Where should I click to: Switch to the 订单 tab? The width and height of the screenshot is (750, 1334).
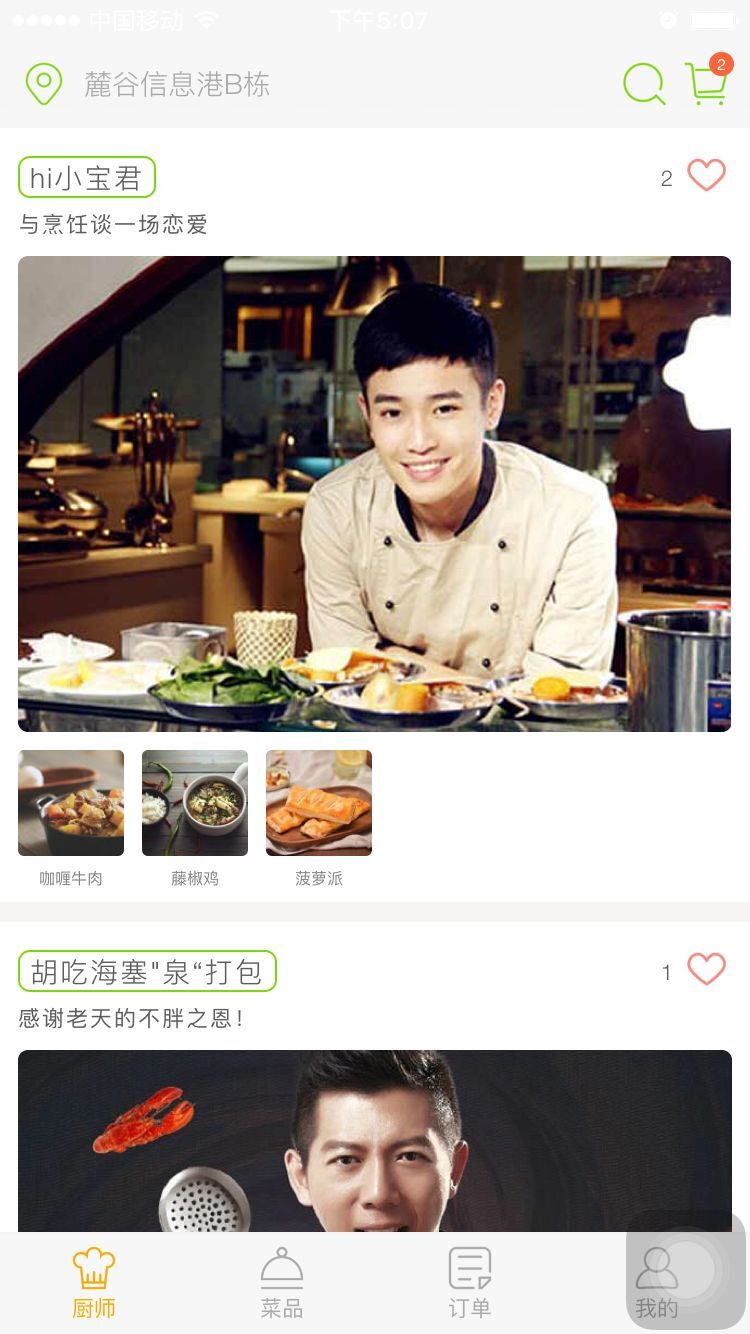pos(469,1283)
